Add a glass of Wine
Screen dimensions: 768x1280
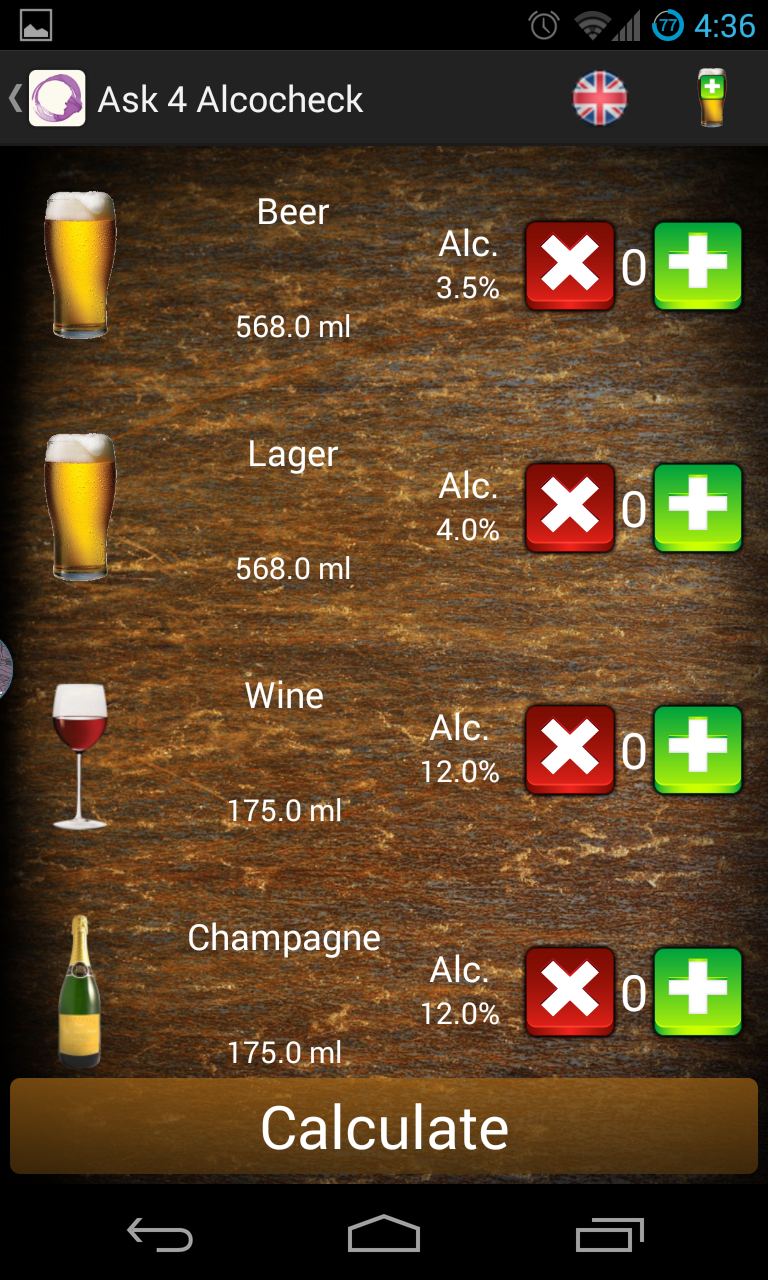[x=698, y=751]
